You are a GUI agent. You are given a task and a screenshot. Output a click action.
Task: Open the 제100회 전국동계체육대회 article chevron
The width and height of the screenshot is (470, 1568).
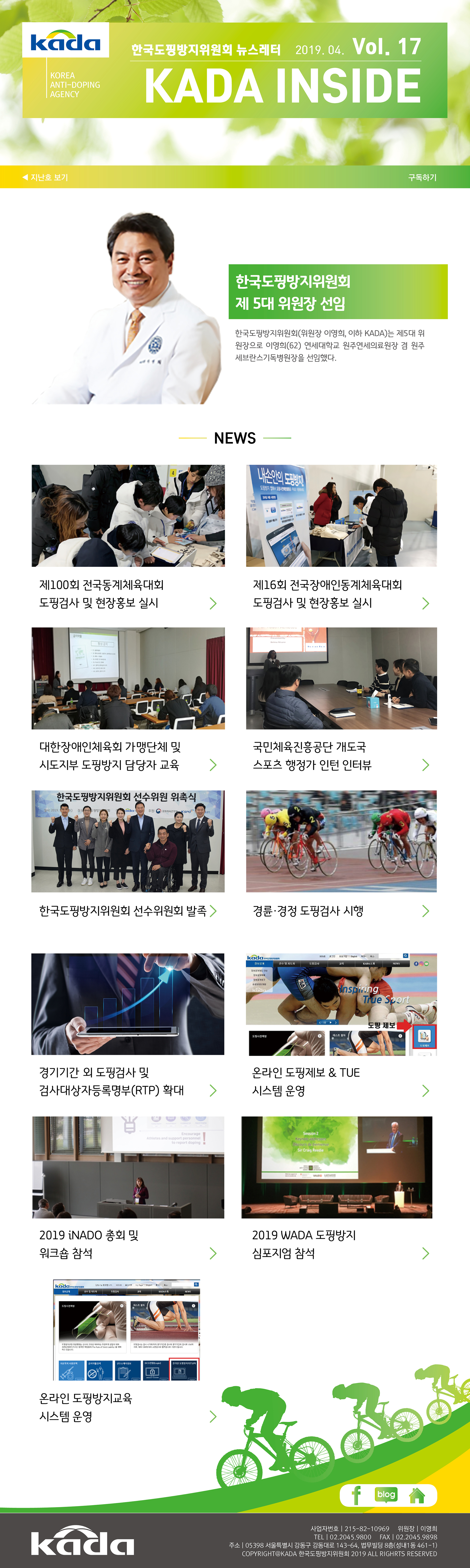coord(213,603)
